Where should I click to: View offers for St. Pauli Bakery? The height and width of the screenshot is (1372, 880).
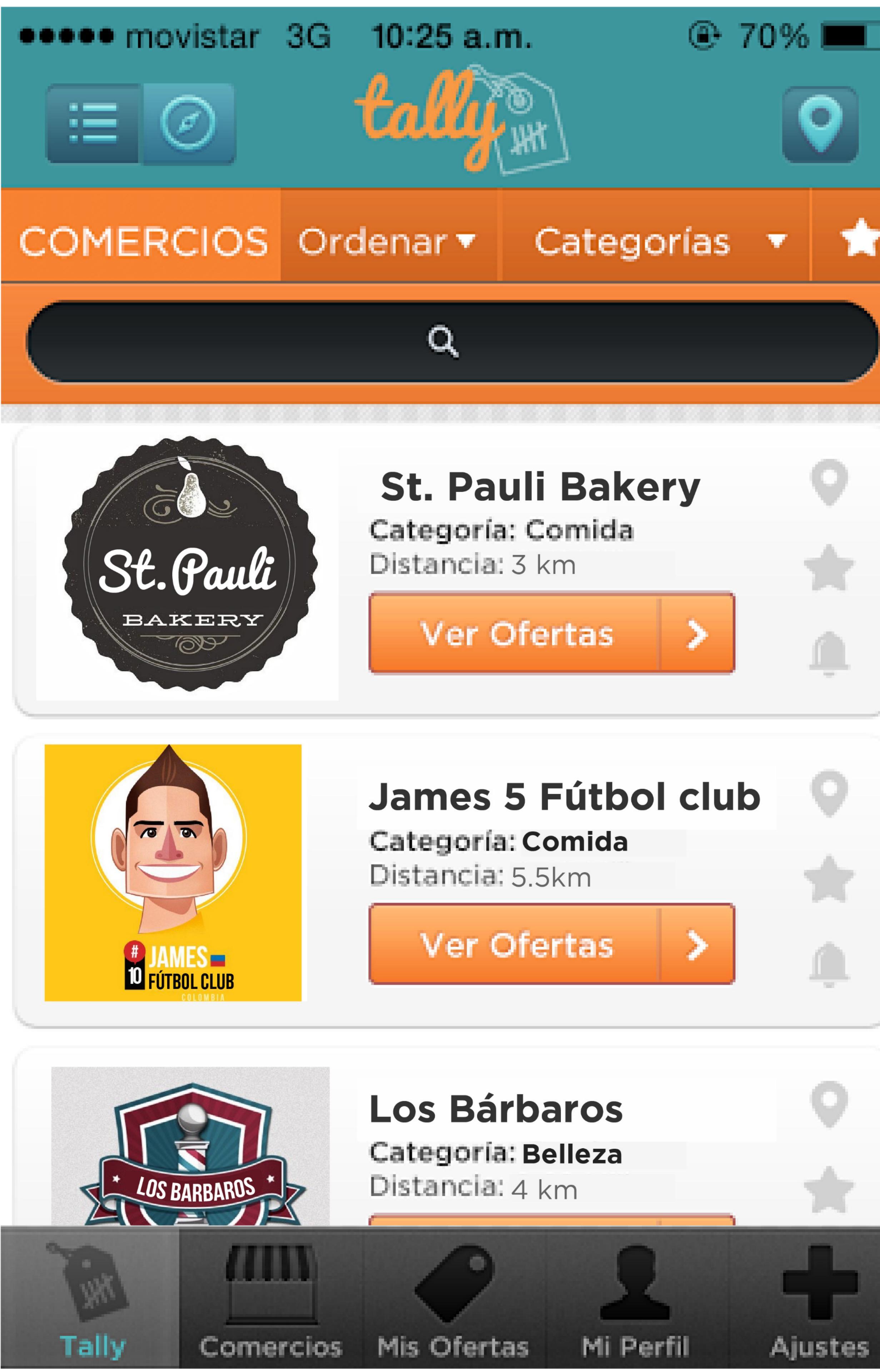click(x=551, y=633)
